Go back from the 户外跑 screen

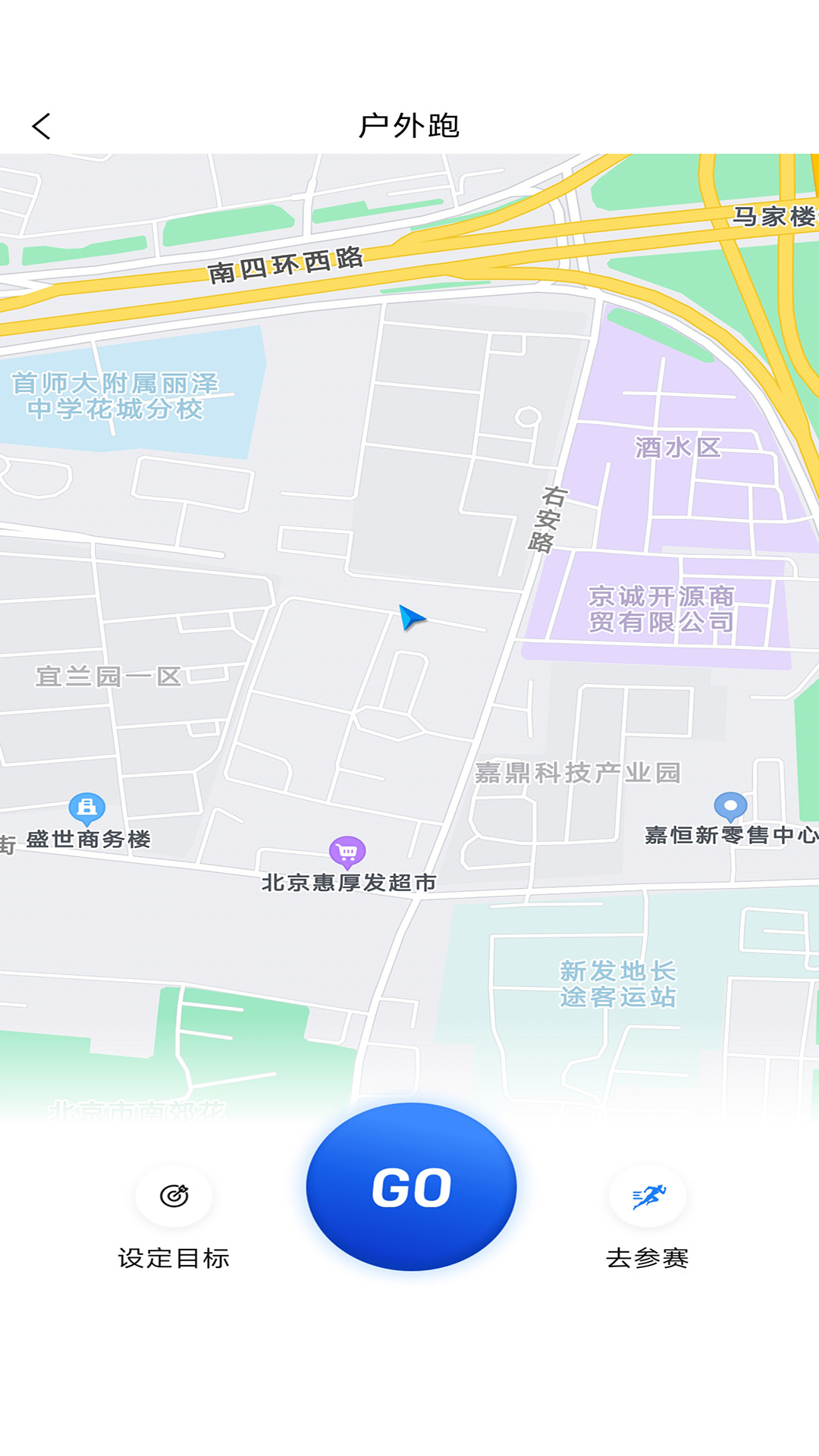[42, 126]
